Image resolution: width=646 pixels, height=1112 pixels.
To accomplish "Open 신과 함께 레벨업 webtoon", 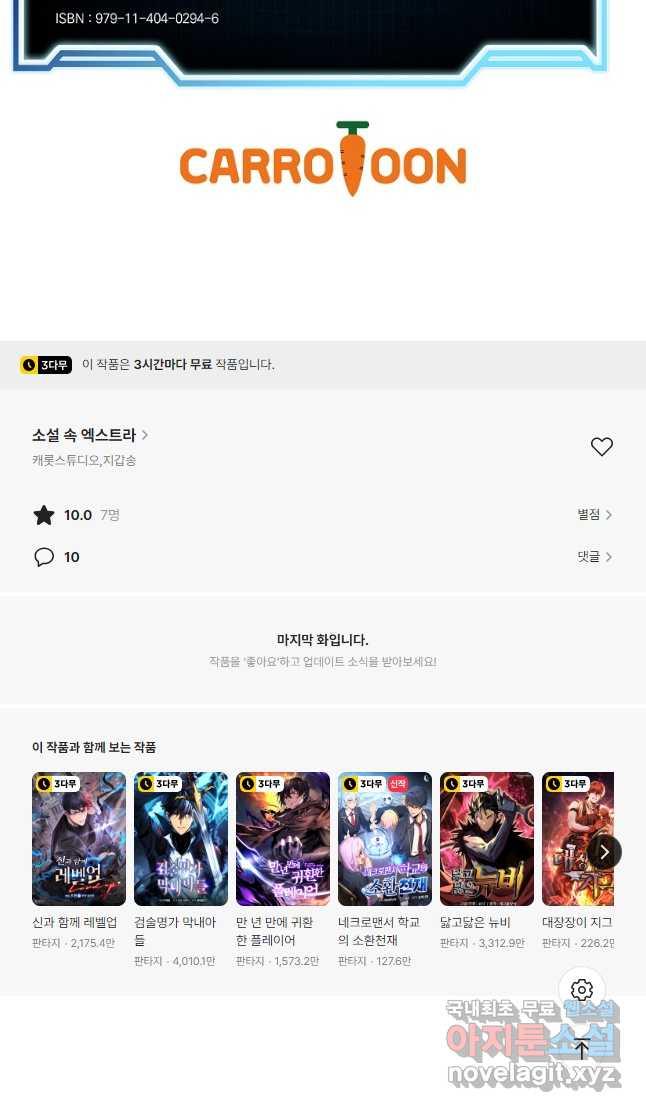I will click(x=79, y=838).
